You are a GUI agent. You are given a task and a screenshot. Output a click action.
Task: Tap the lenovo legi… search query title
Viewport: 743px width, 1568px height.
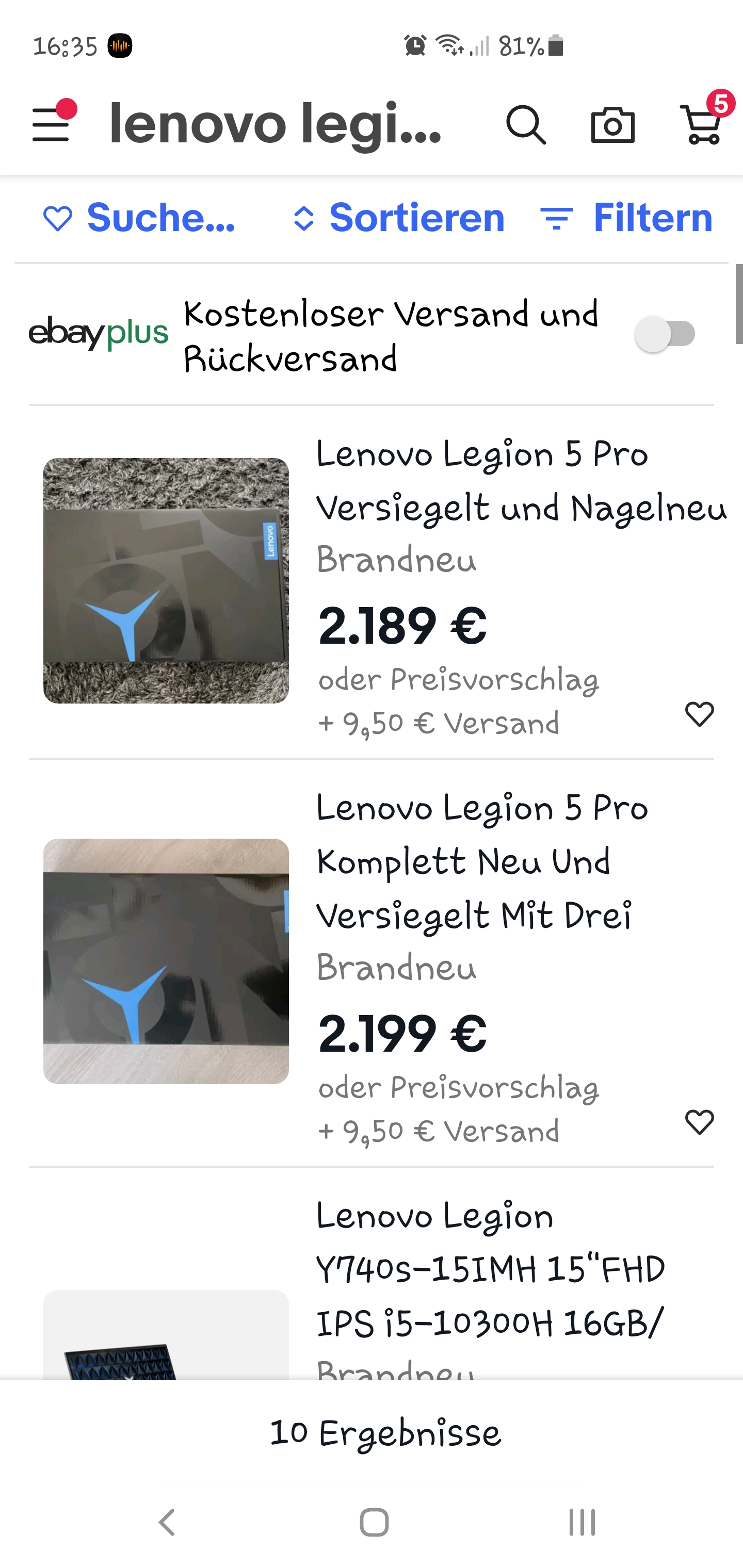point(276,124)
